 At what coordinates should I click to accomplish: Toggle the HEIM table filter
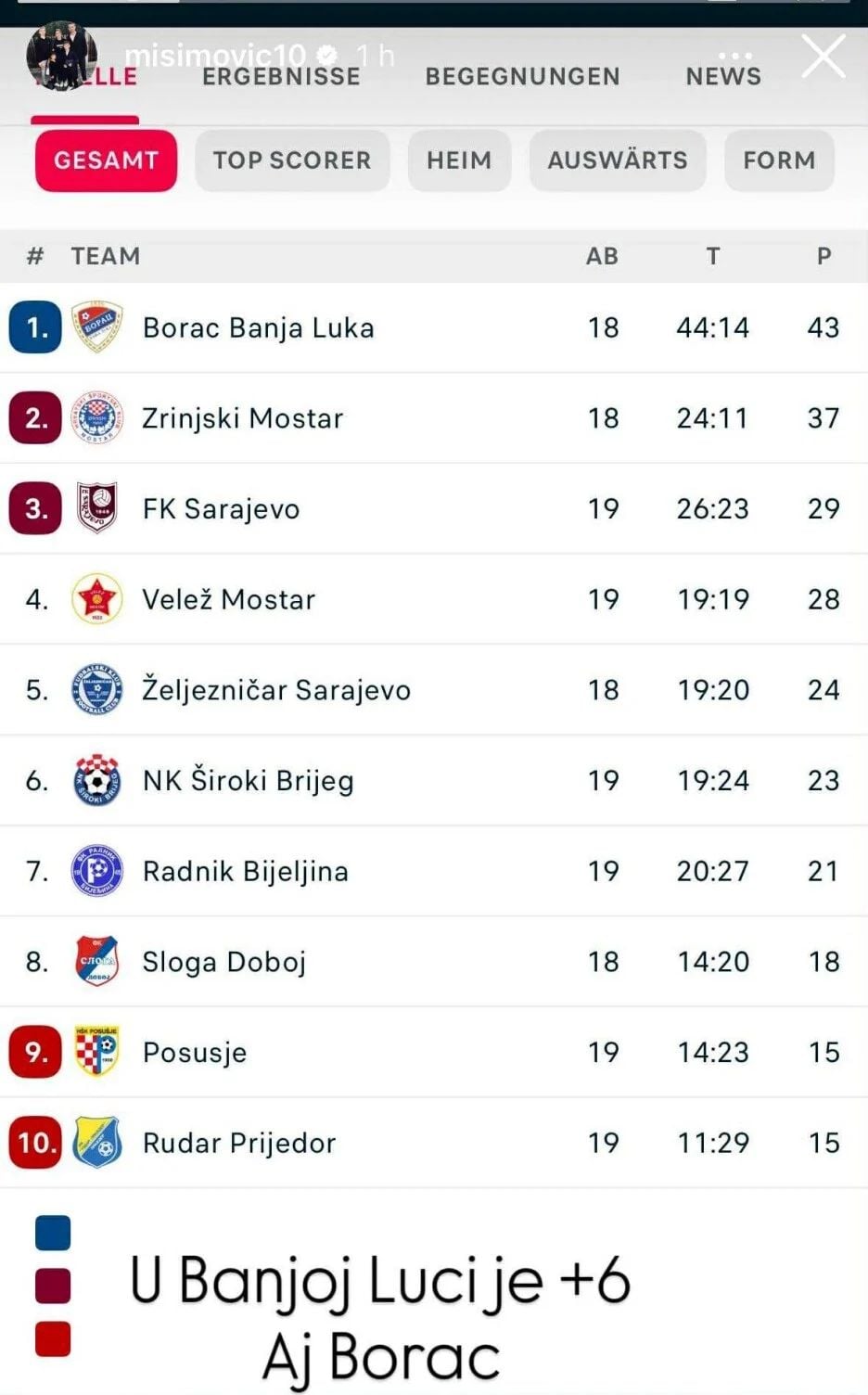pyautogui.click(x=458, y=160)
